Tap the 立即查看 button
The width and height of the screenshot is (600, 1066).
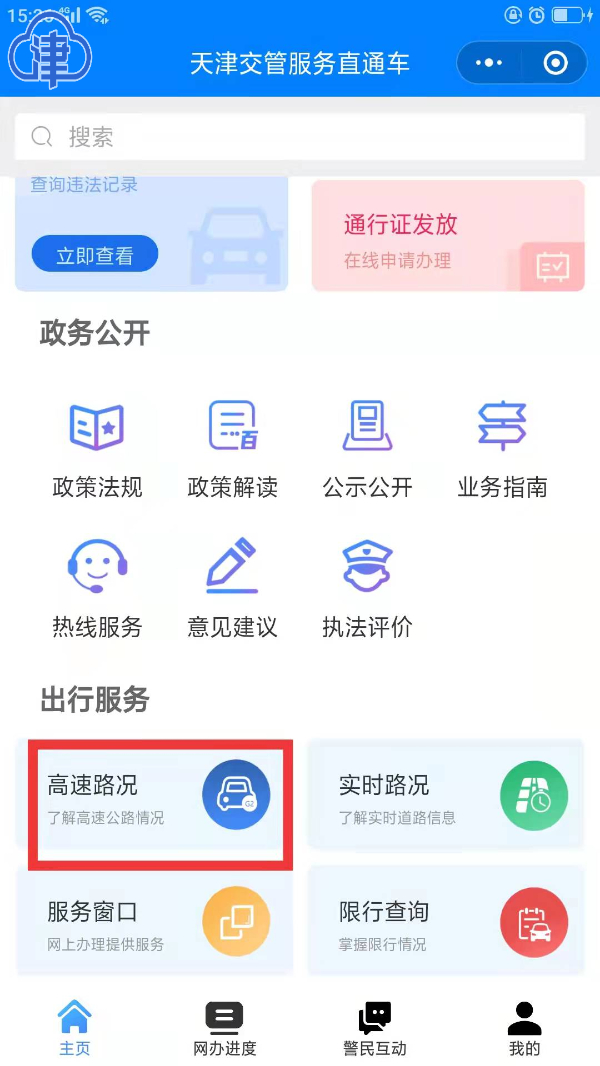click(x=94, y=255)
